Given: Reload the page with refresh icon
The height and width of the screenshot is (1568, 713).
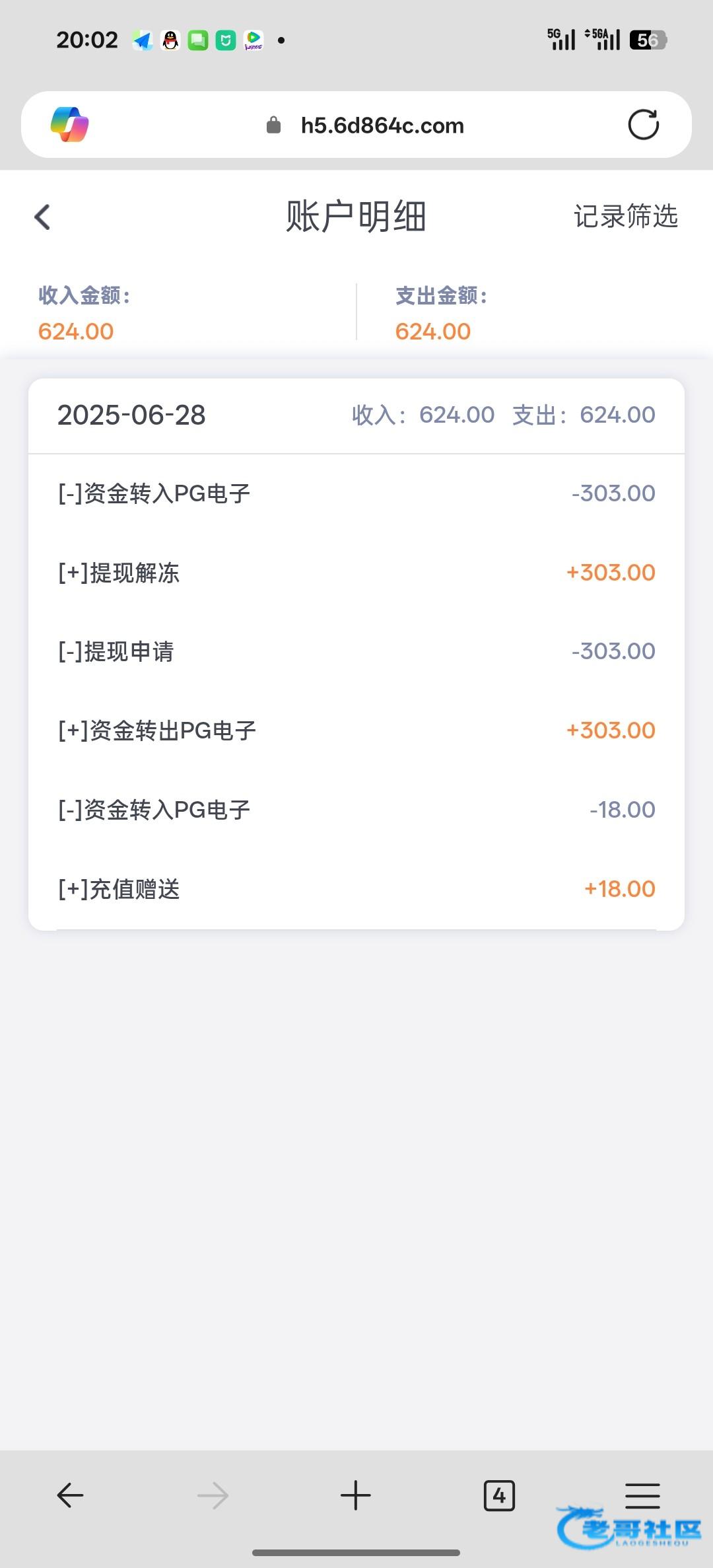Looking at the screenshot, I should point(643,125).
